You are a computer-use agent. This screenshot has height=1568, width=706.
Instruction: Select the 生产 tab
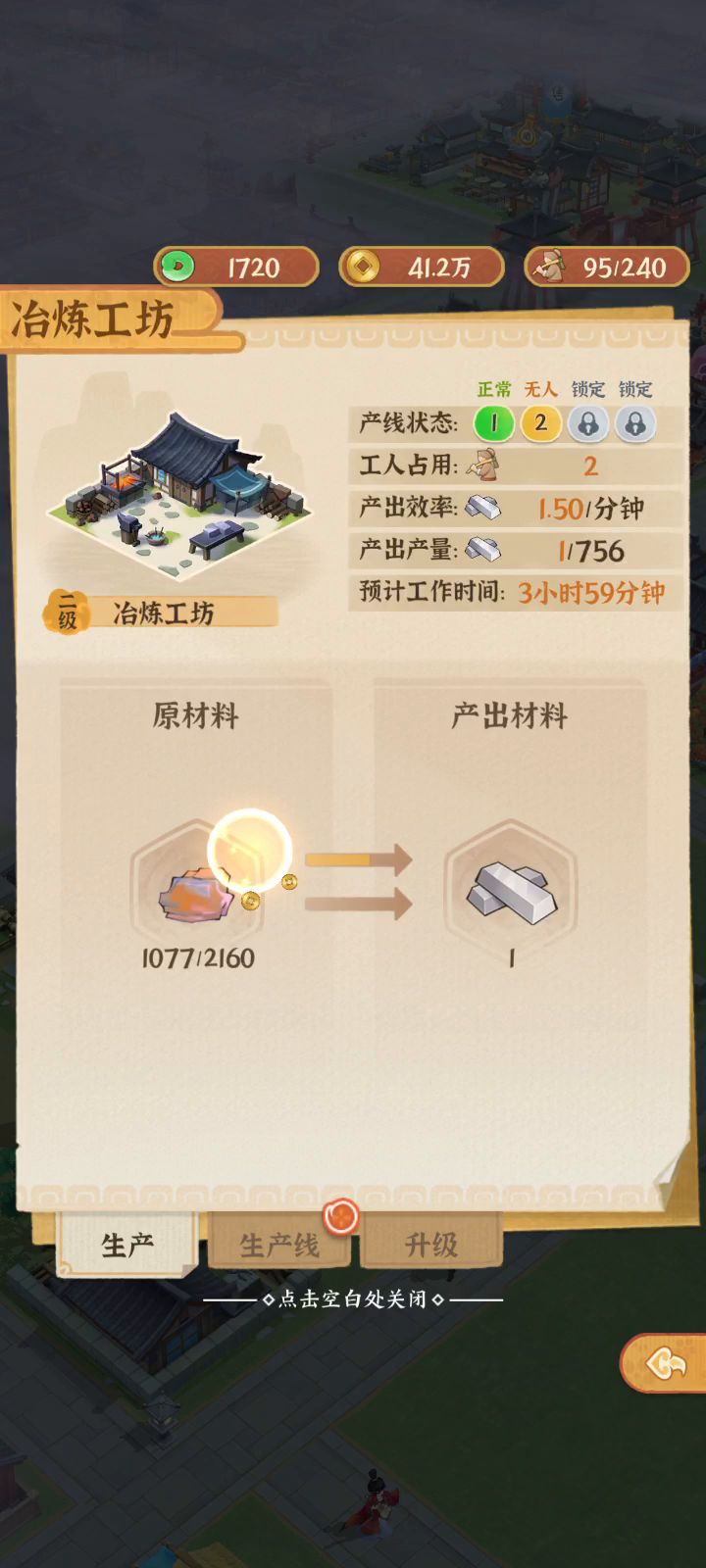coord(127,1245)
